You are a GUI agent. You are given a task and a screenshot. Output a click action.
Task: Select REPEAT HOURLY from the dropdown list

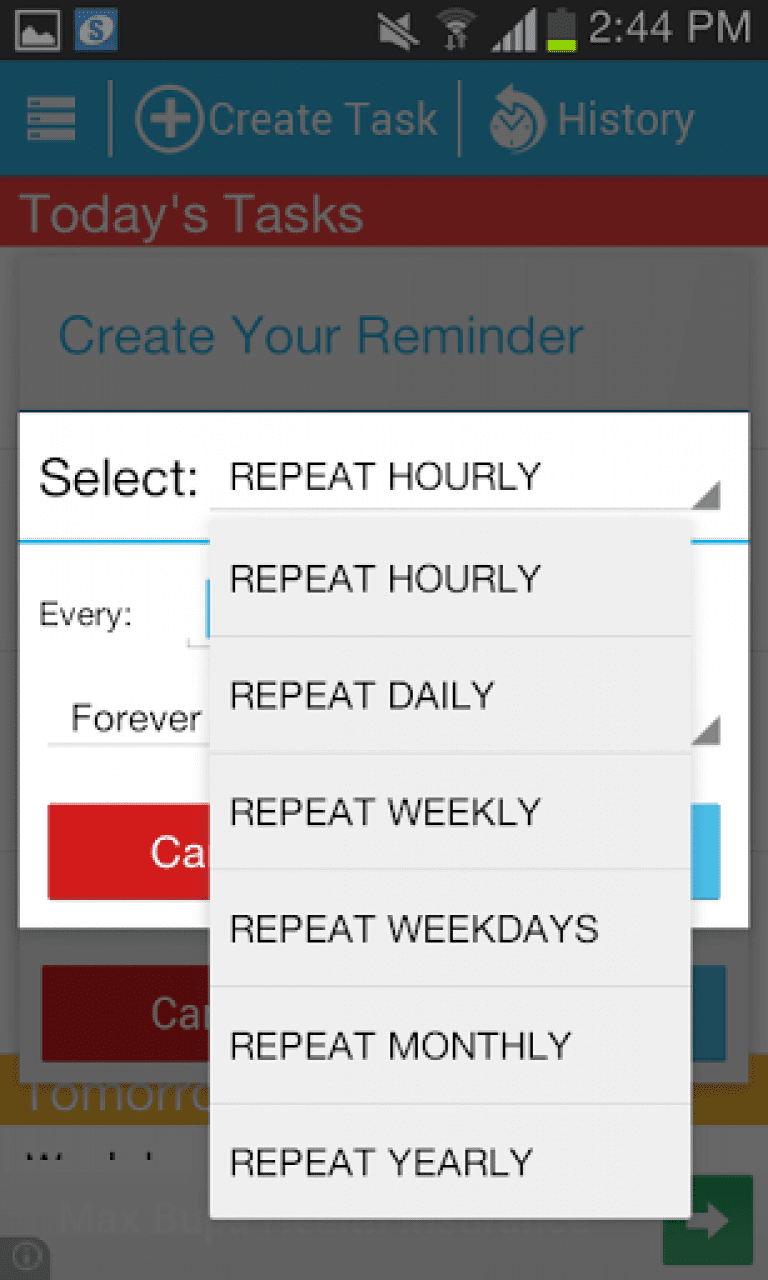[x=450, y=578]
